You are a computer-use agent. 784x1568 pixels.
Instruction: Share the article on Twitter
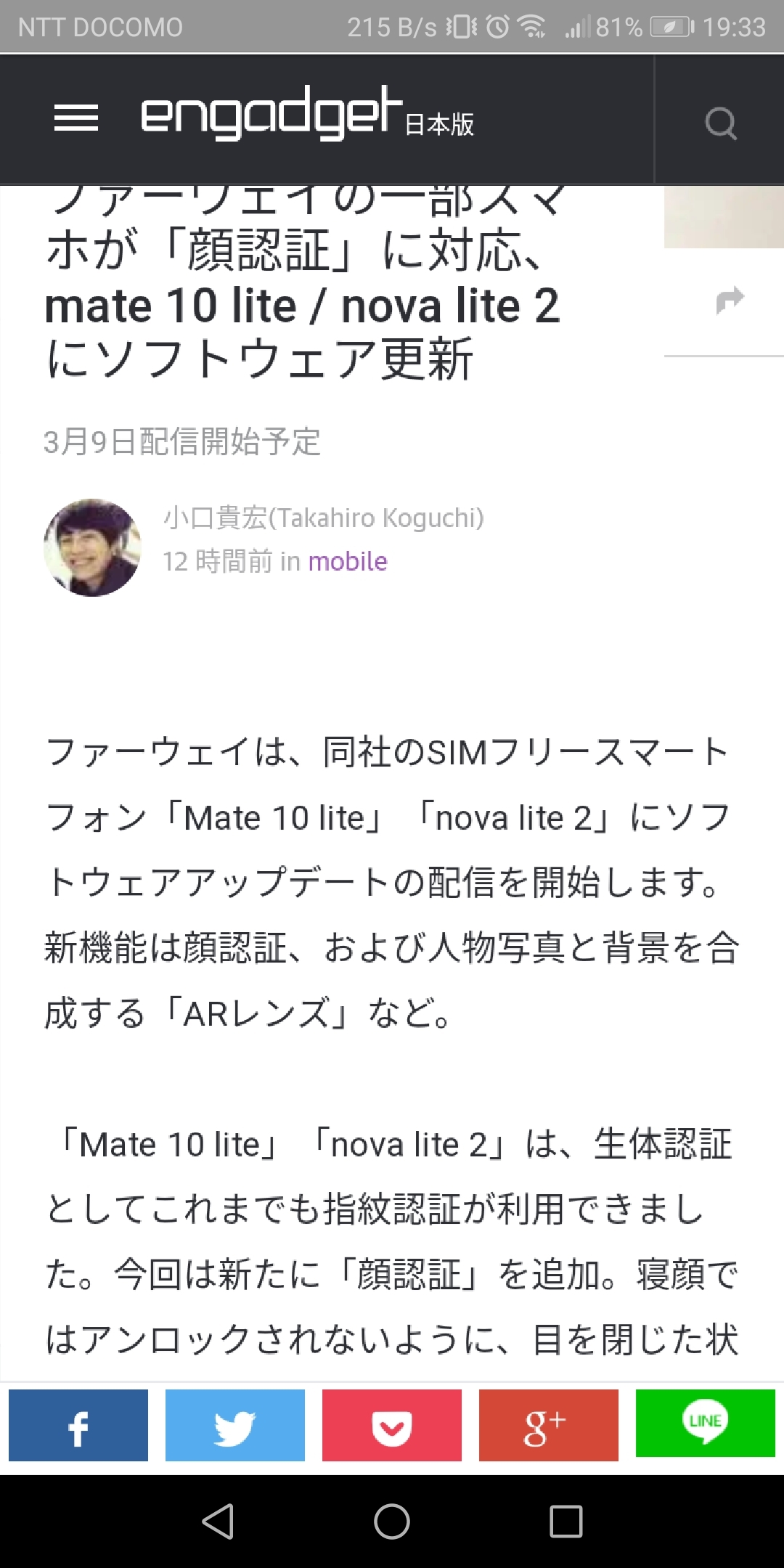click(x=235, y=1425)
